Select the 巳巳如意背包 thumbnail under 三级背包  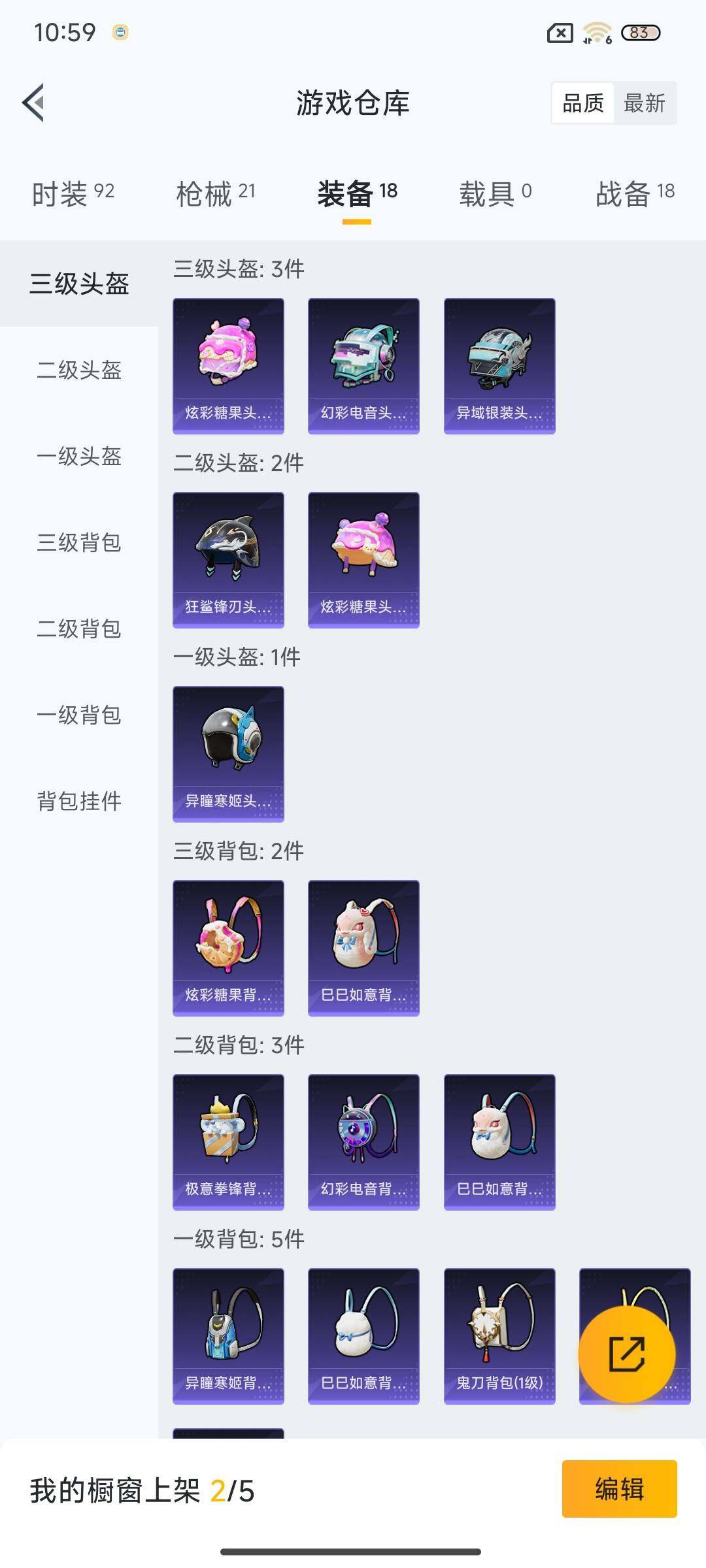pyautogui.click(x=363, y=947)
